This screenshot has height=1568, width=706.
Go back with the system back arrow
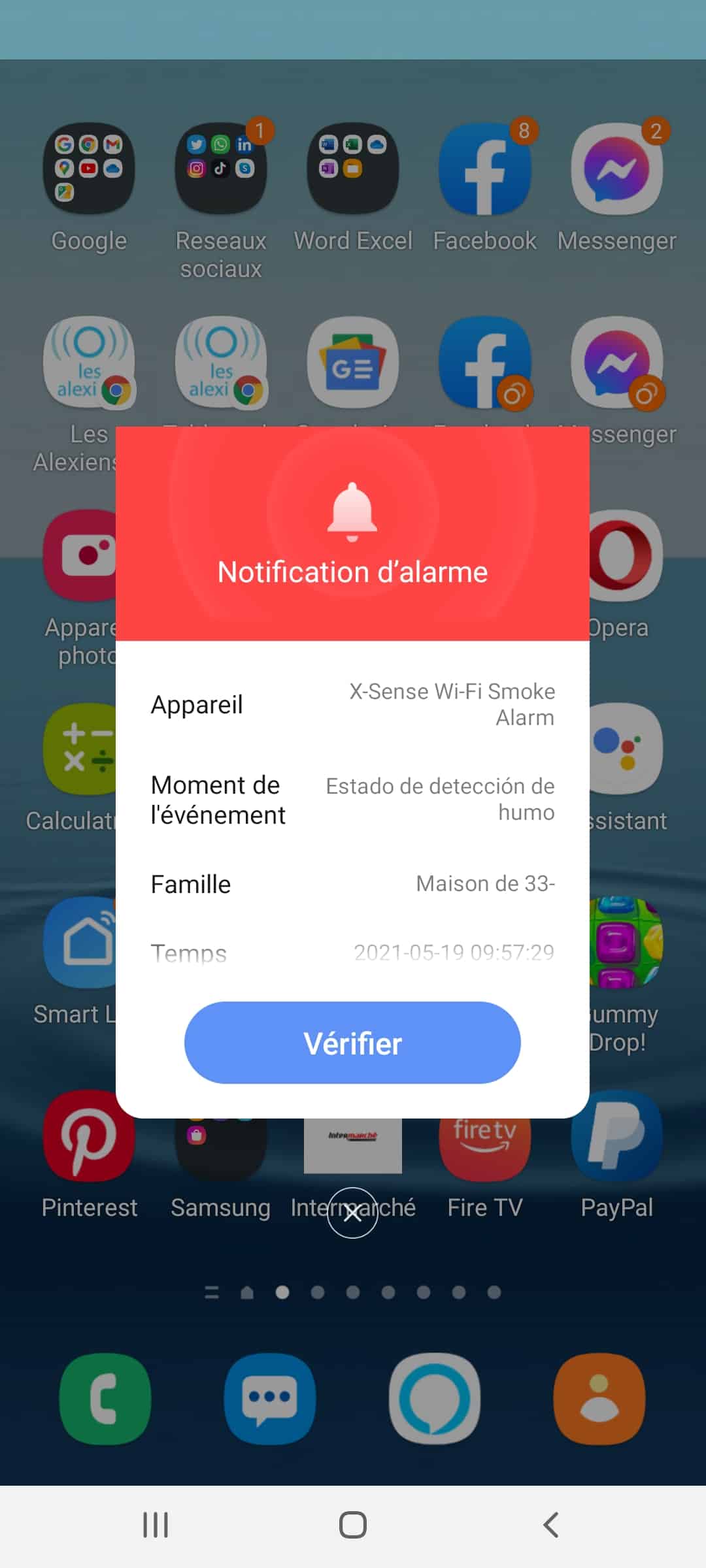coord(550,1525)
